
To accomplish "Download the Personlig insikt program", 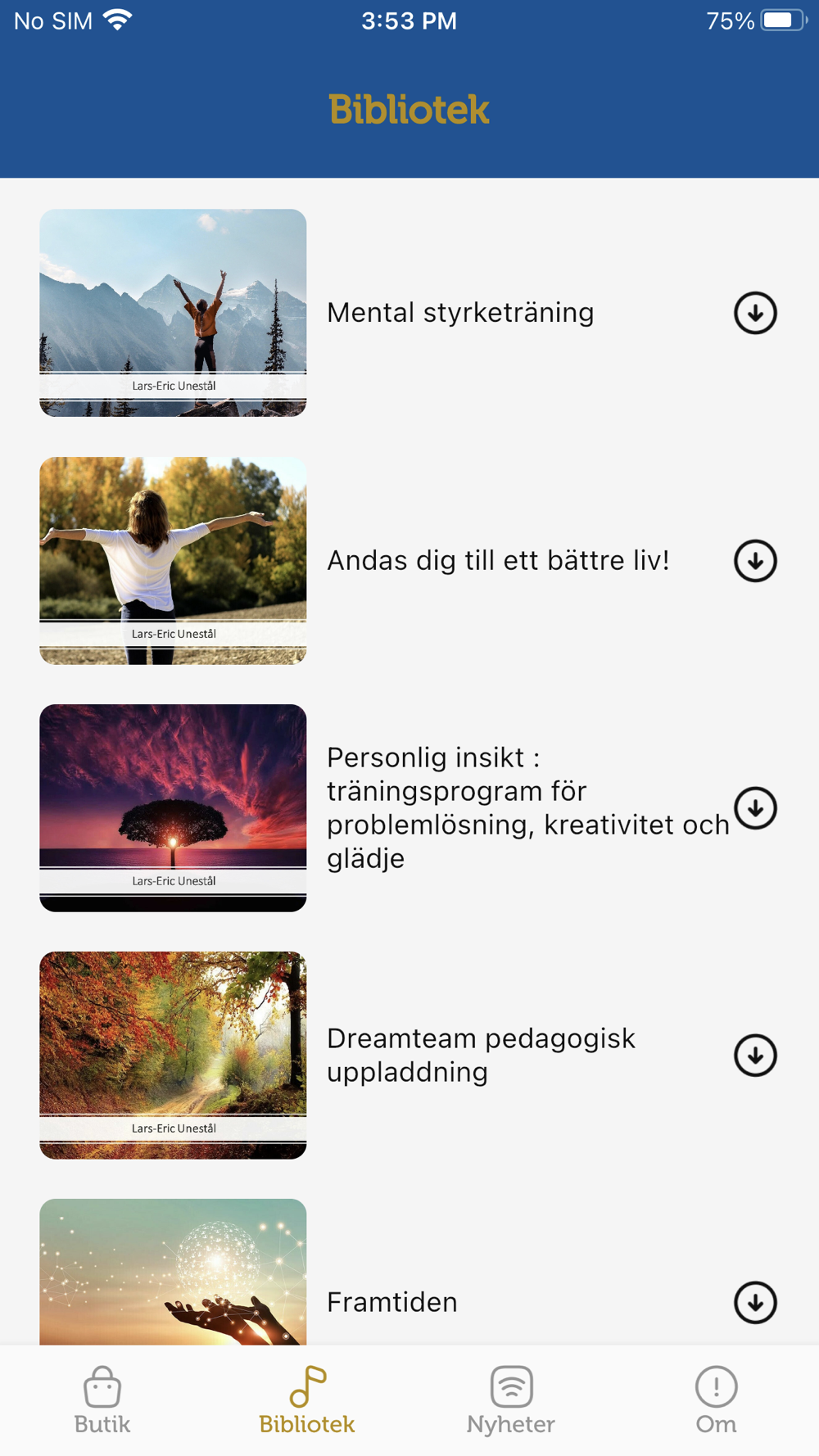I will (x=754, y=808).
